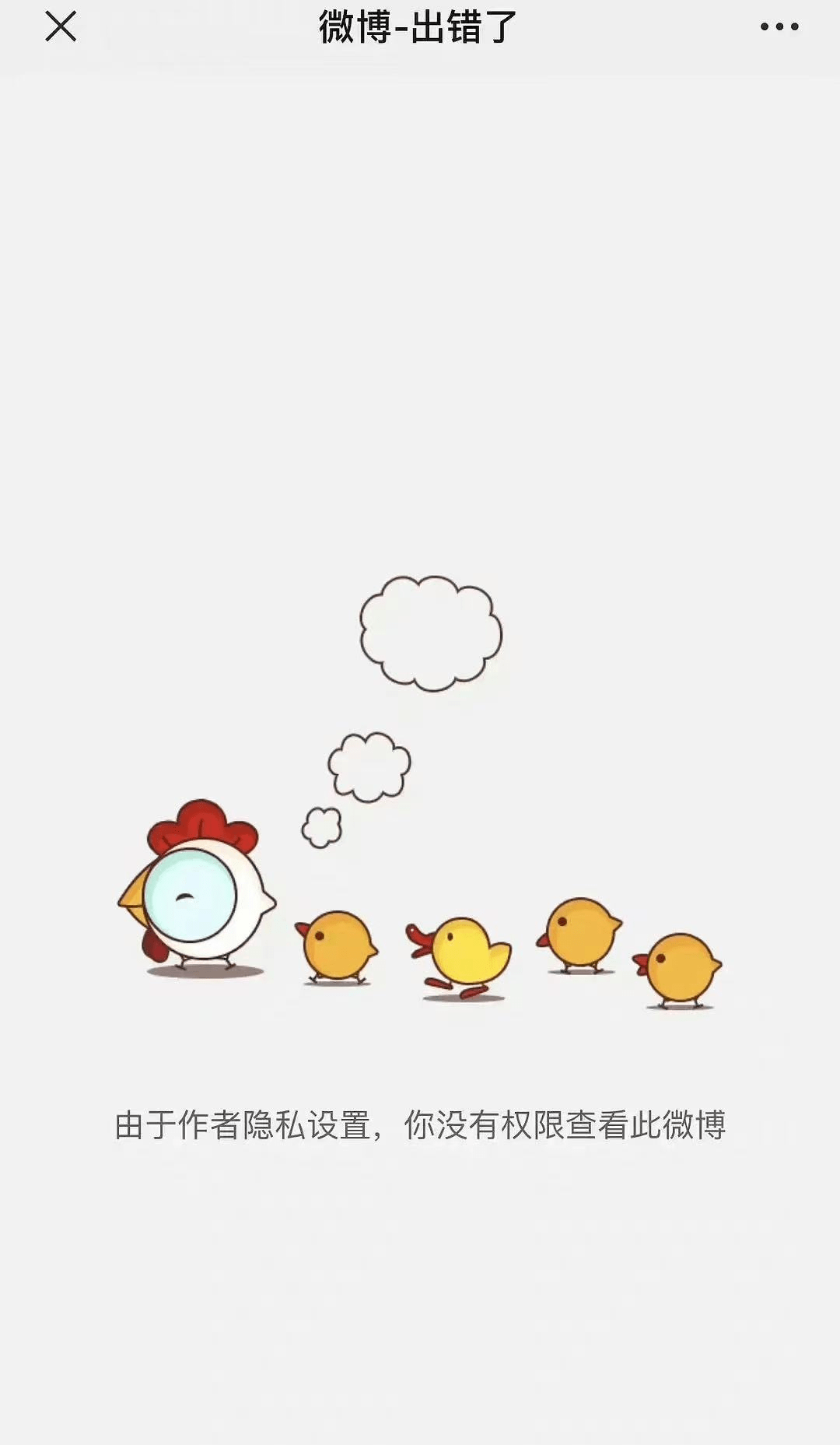
Task: Close the Weibo error page
Action: (61, 26)
